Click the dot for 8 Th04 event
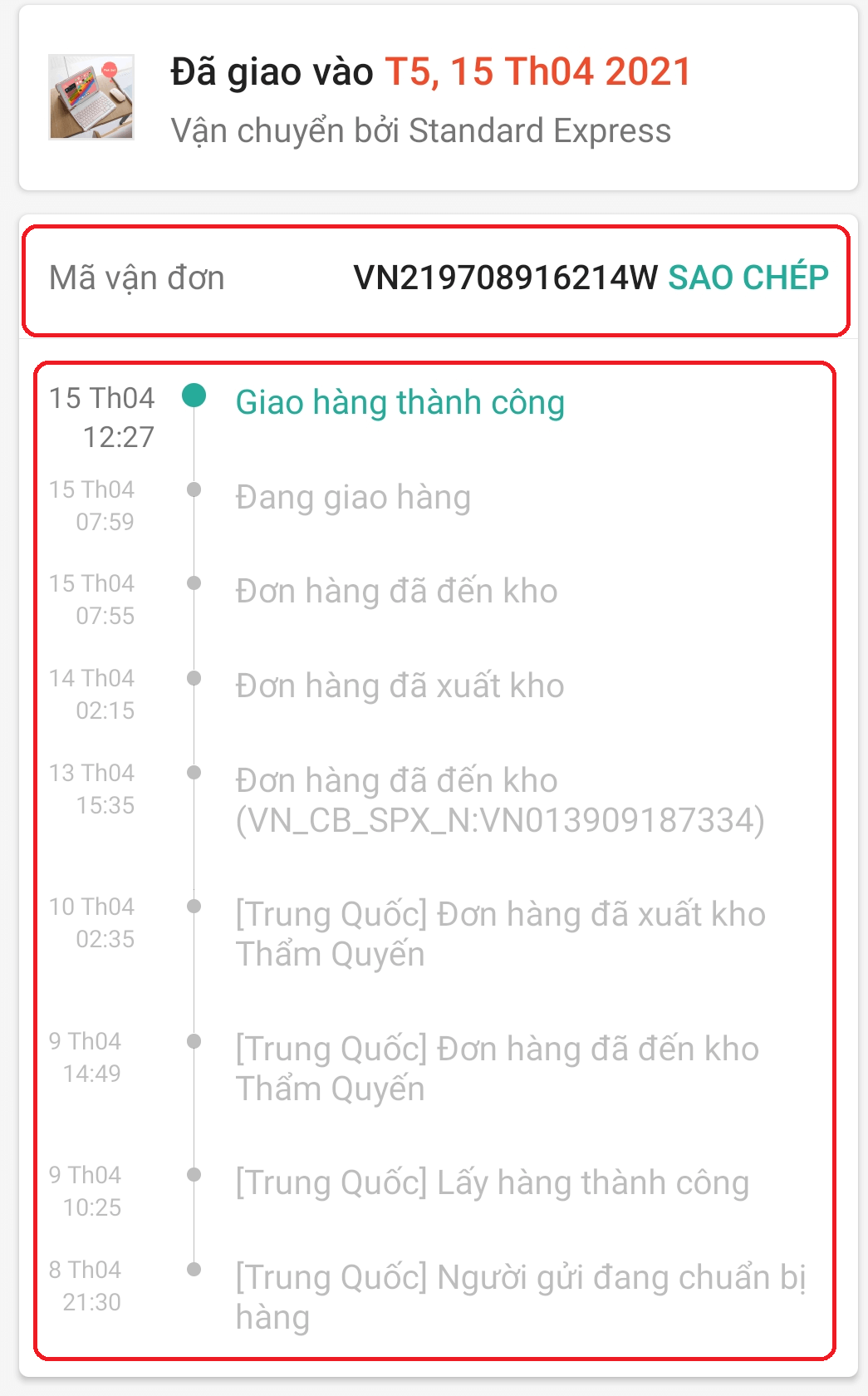 [195, 1269]
